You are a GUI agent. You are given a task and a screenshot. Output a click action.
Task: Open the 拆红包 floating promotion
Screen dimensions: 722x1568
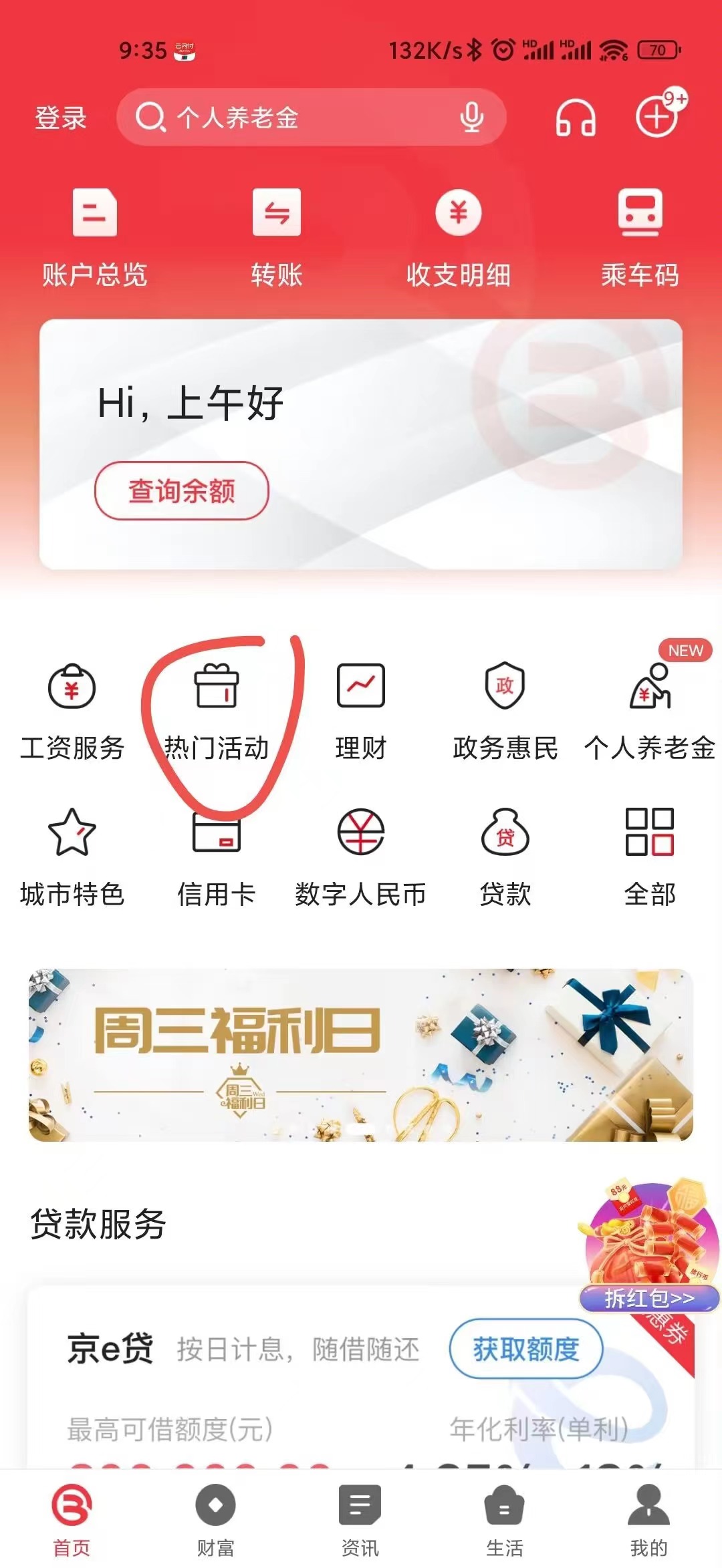pos(647,1249)
